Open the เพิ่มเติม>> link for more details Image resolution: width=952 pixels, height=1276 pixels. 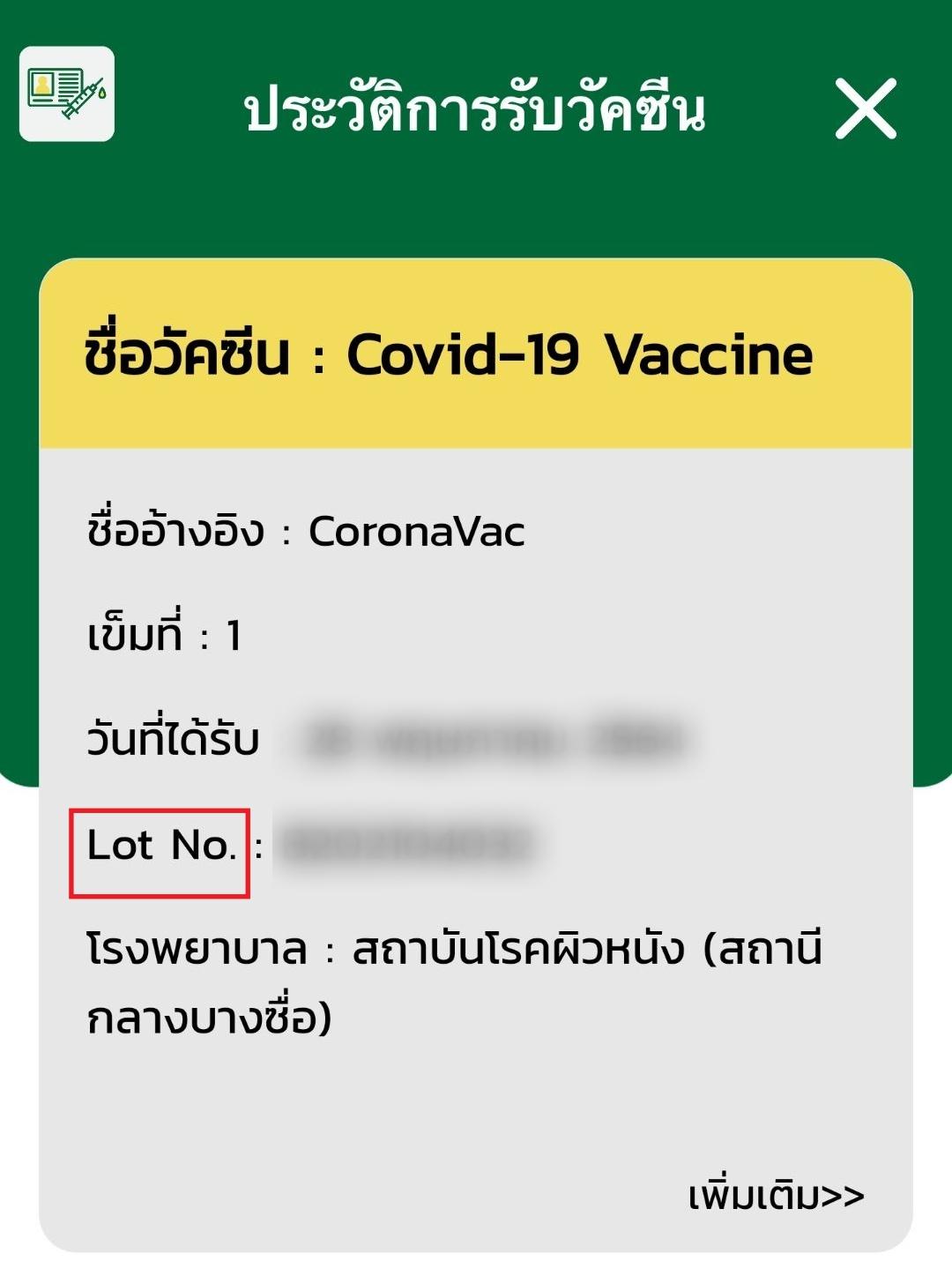pyautogui.click(x=776, y=1196)
